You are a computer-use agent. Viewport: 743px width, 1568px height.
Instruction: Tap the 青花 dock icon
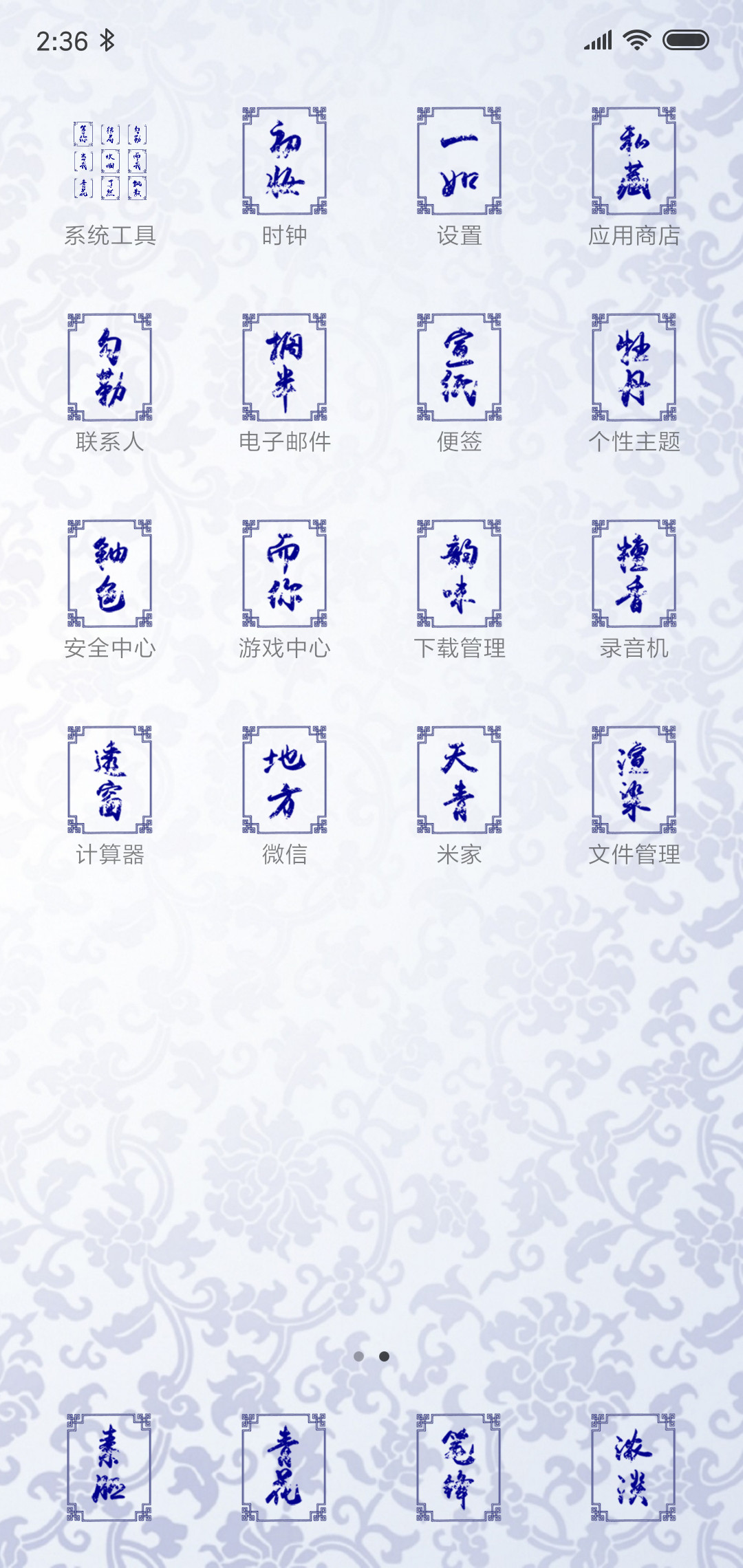click(284, 1468)
